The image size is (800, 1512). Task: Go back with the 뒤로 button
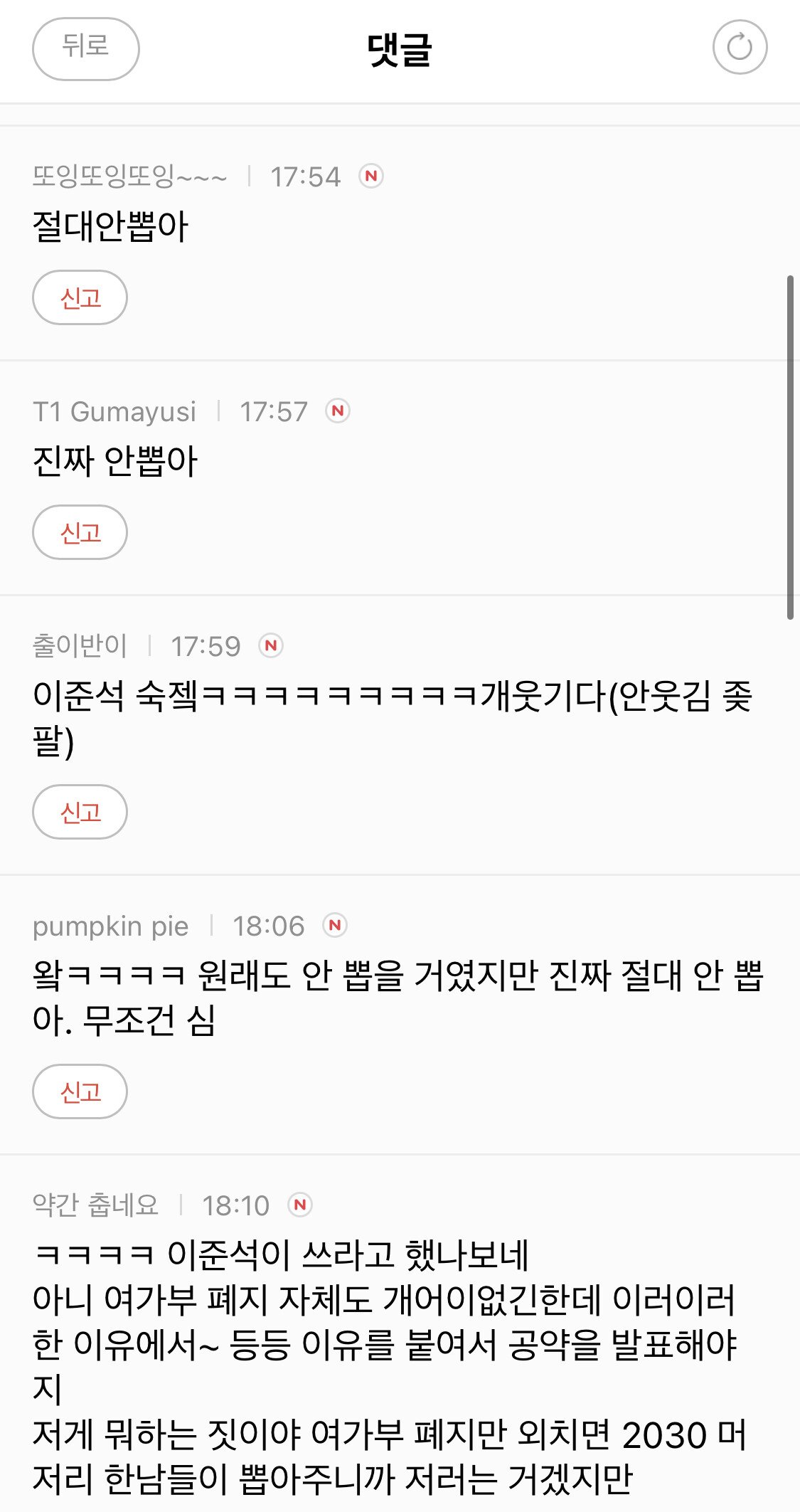tap(85, 48)
